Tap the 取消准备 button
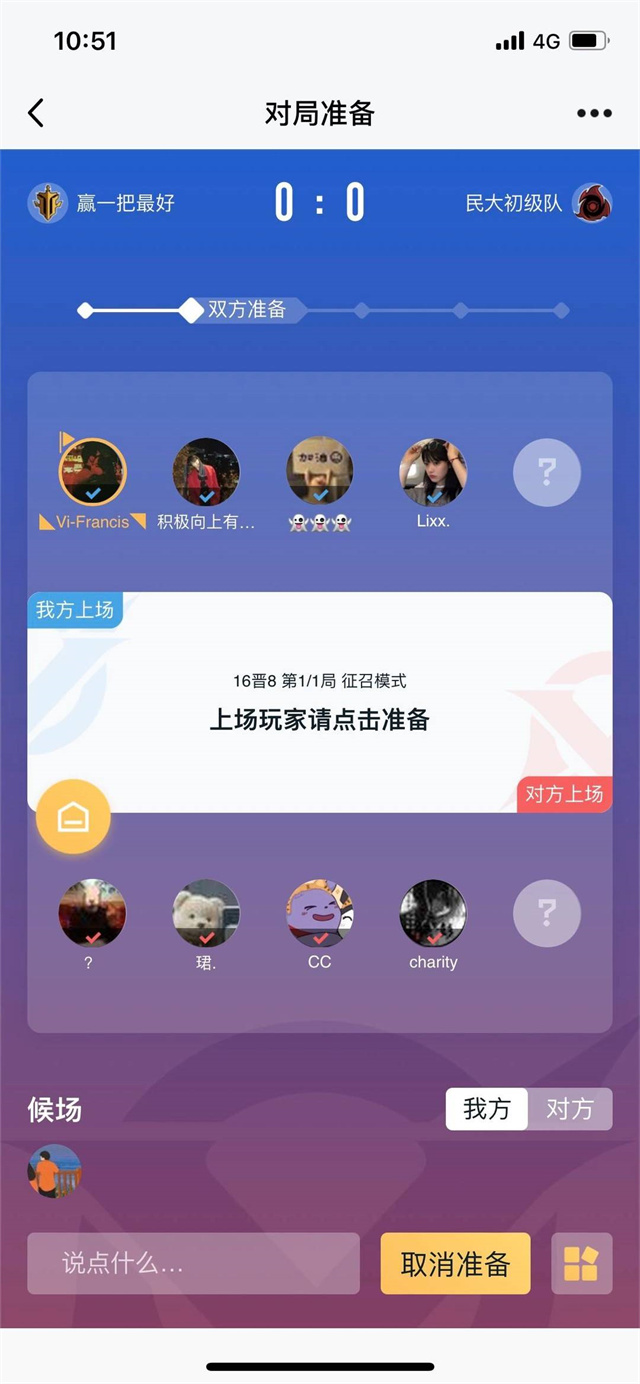640x1384 pixels. (455, 1264)
